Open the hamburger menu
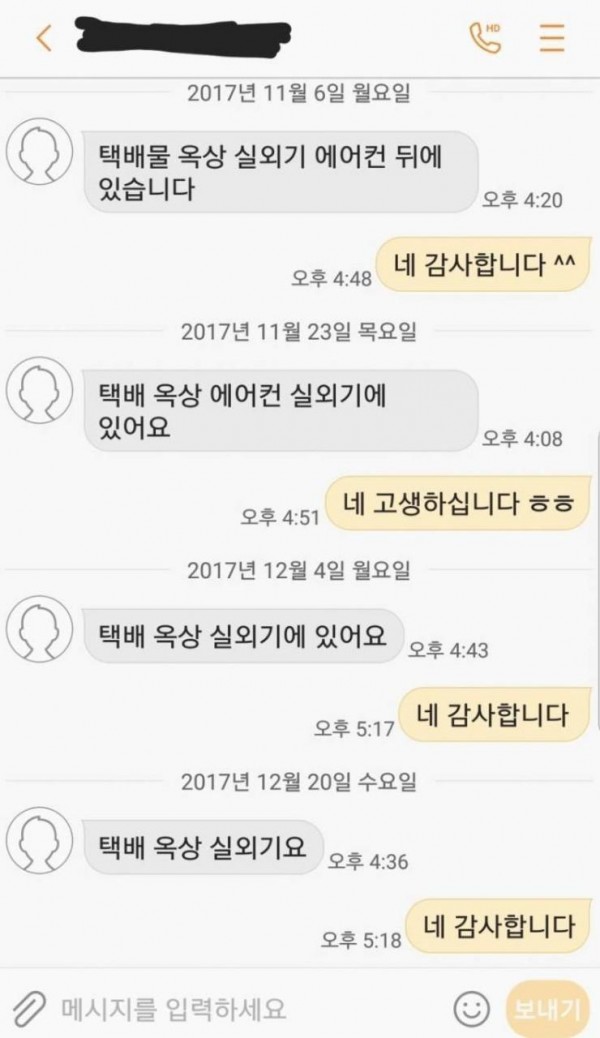600x1038 pixels. click(551, 38)
